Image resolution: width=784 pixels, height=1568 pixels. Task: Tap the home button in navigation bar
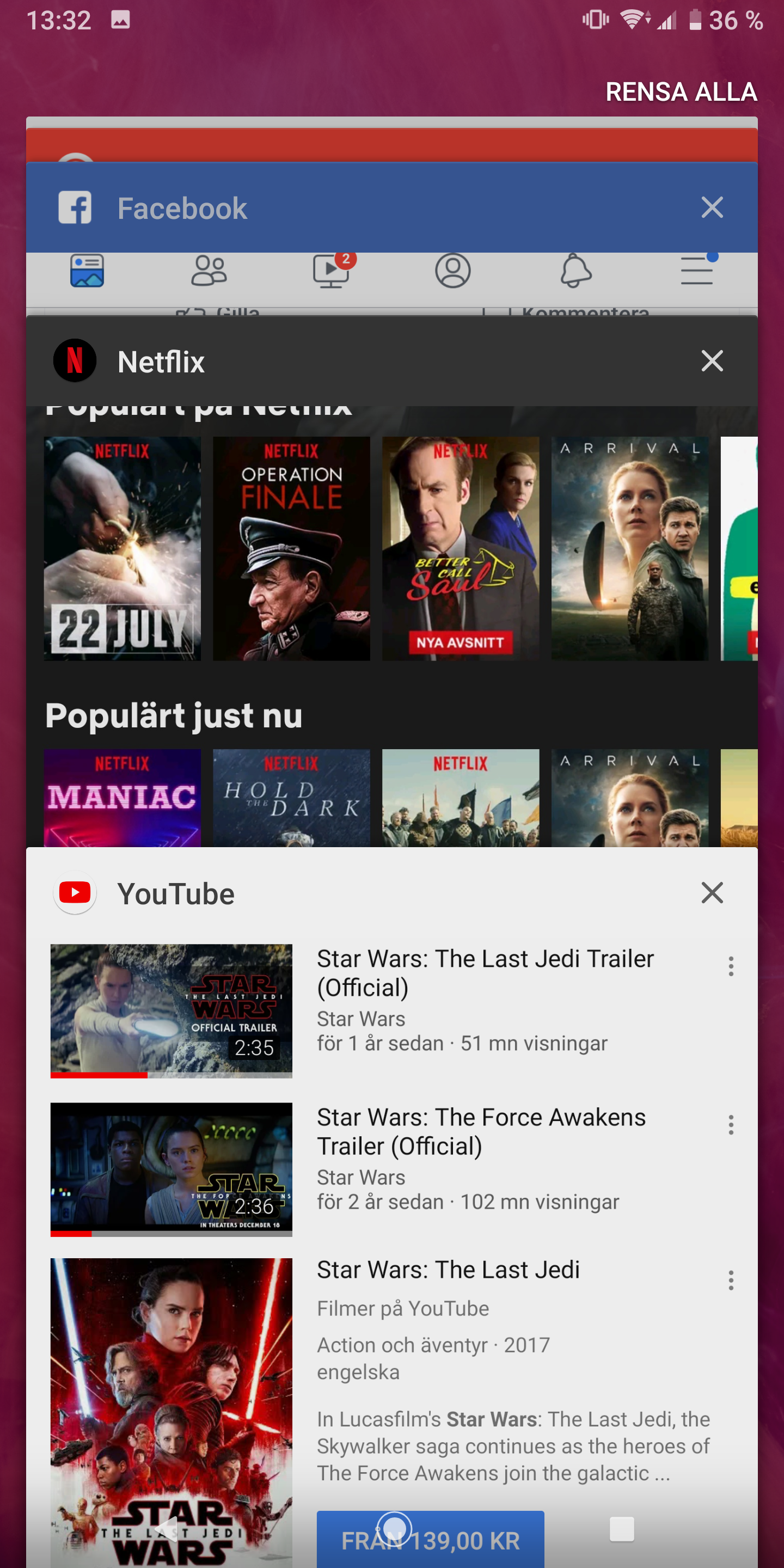[x=394, y=1529]
